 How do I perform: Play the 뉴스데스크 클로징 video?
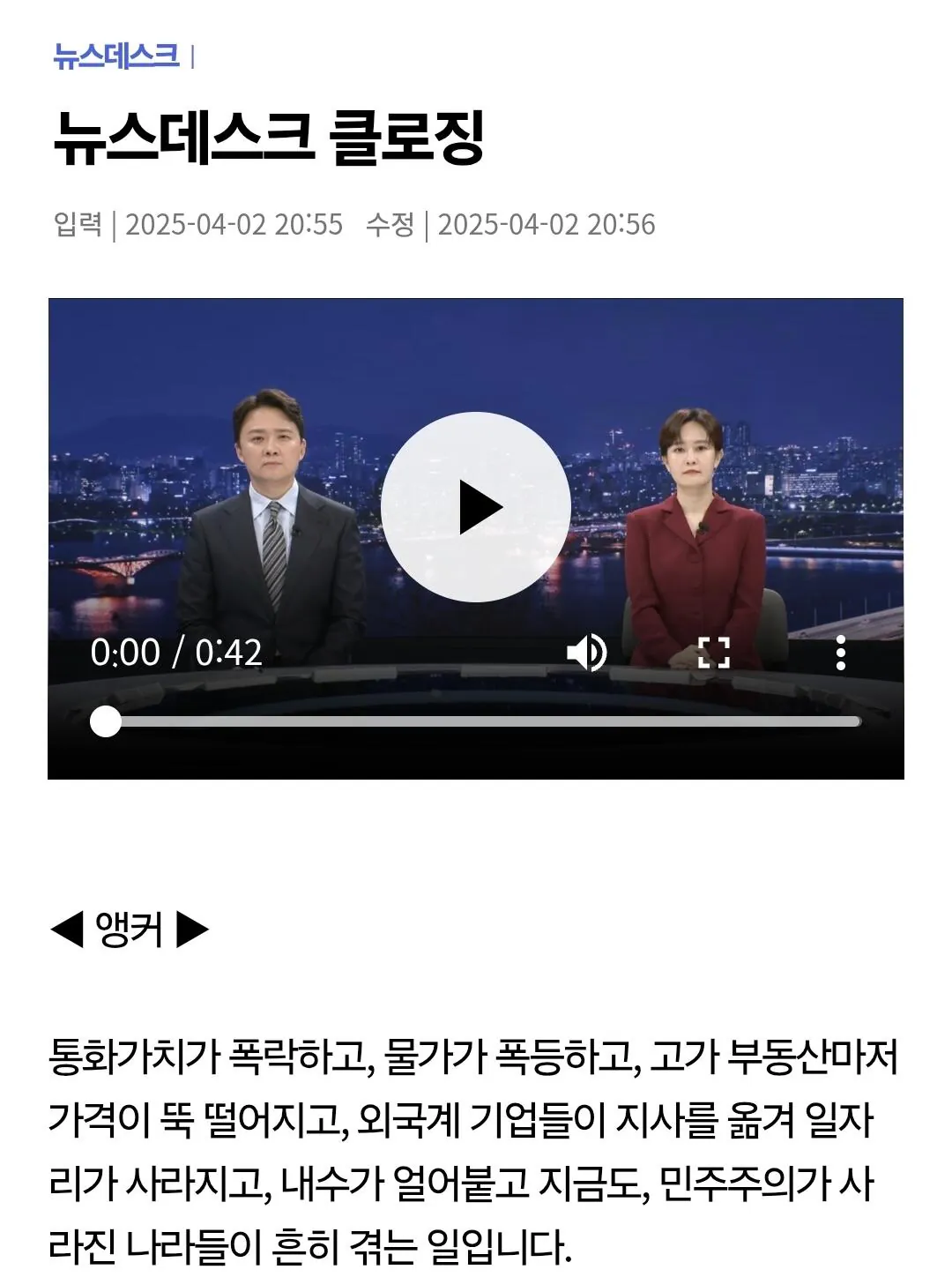(476, 507)
